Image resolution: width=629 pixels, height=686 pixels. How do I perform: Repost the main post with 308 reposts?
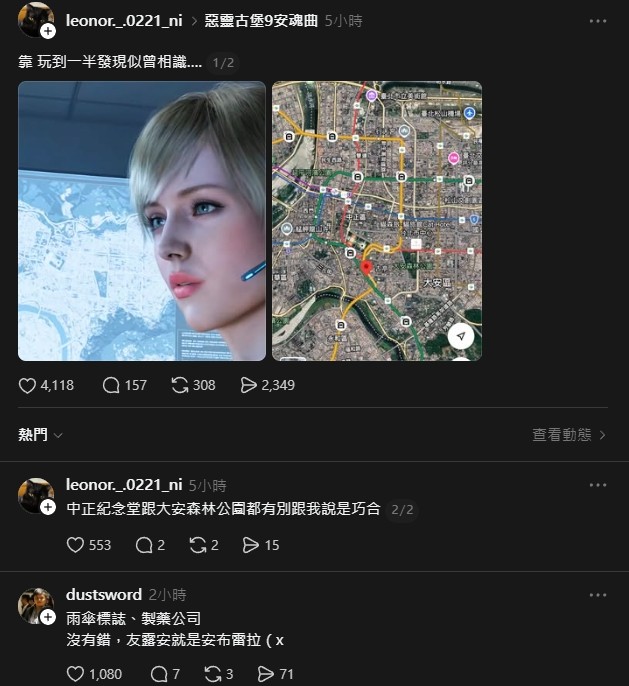(180, 385)
